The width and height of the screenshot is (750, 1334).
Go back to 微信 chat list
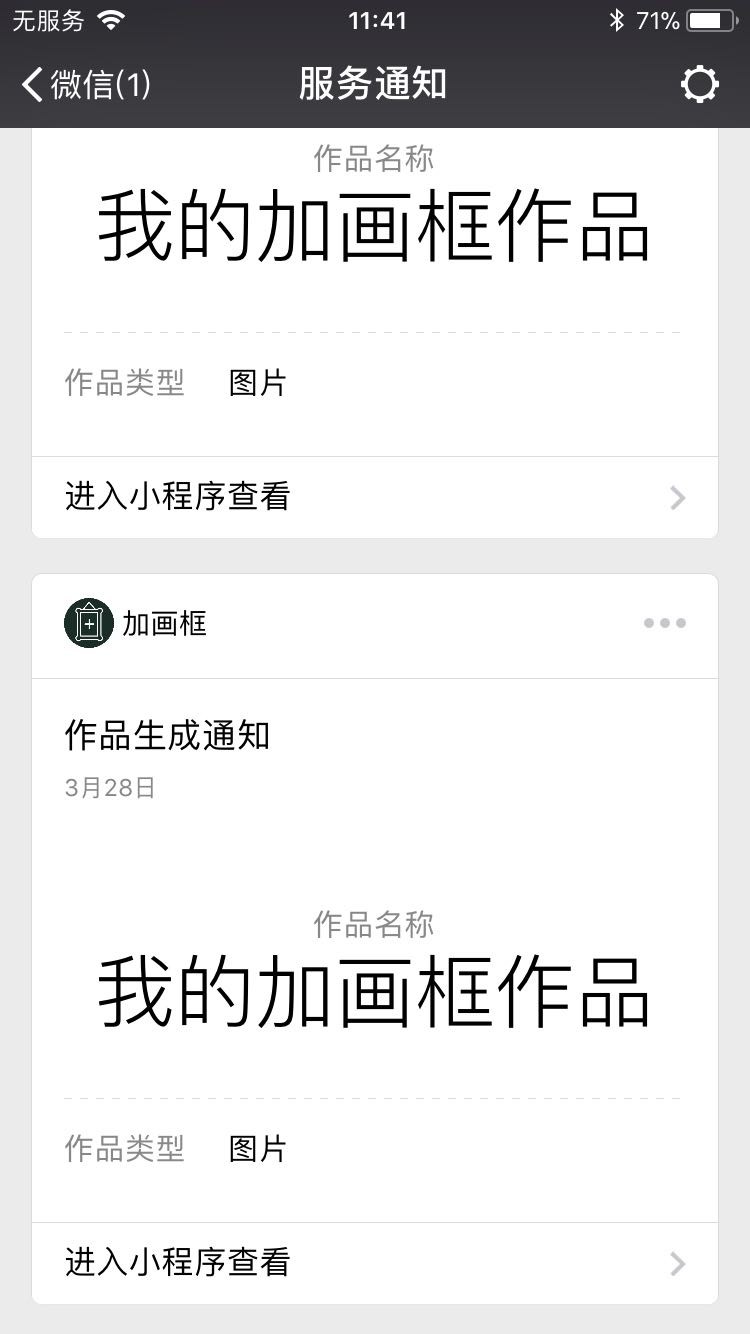[x=86, y=85]
